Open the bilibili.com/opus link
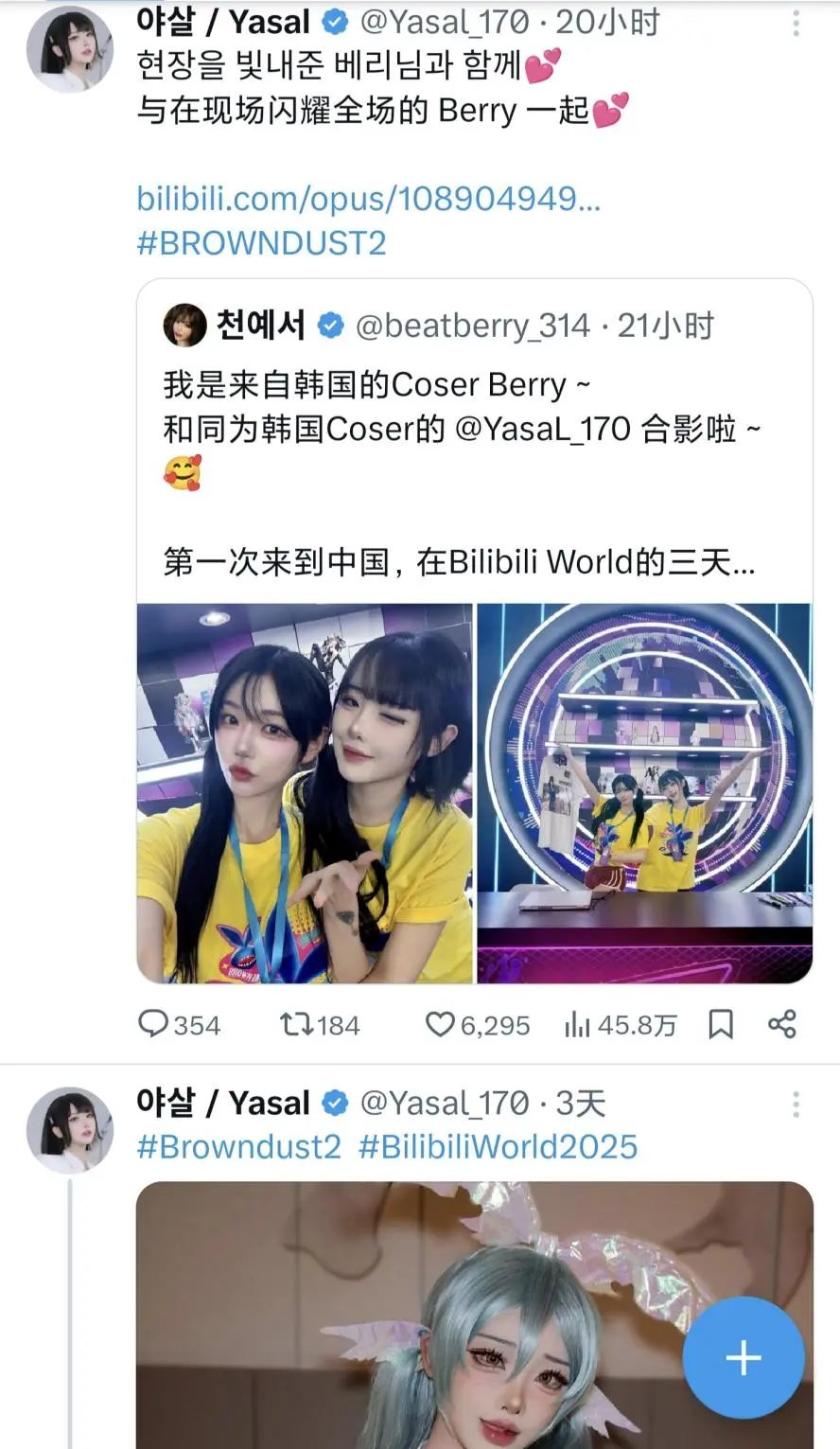Image resolution: width=840 pixels, height=1449 pixels. [x=368, y=199]
